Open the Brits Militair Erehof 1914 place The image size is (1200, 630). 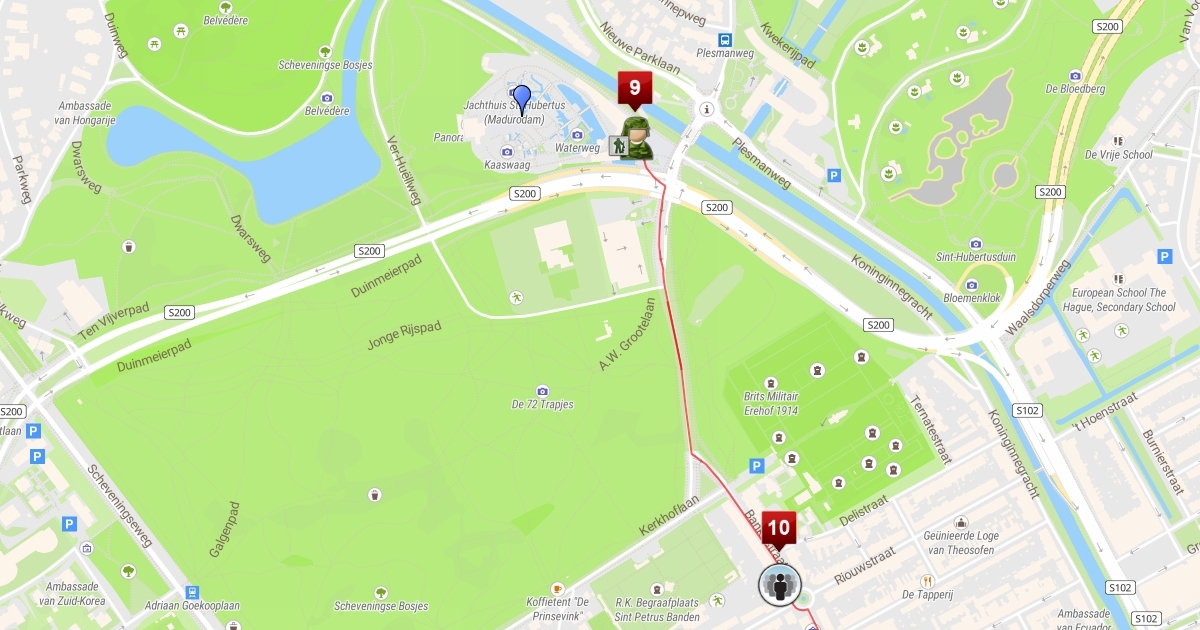tap(771, 383)
